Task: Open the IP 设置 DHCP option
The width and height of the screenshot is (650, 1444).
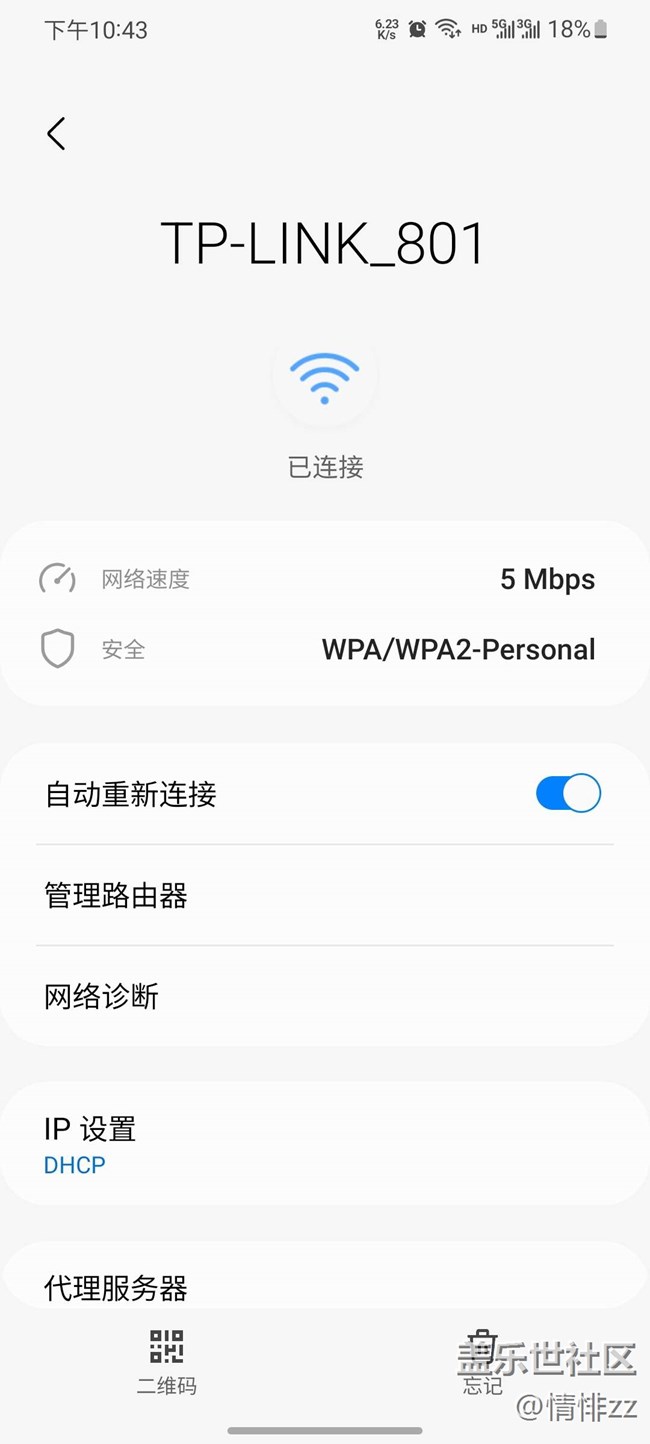Action: pyautogui.click(x=324, y=1144)
